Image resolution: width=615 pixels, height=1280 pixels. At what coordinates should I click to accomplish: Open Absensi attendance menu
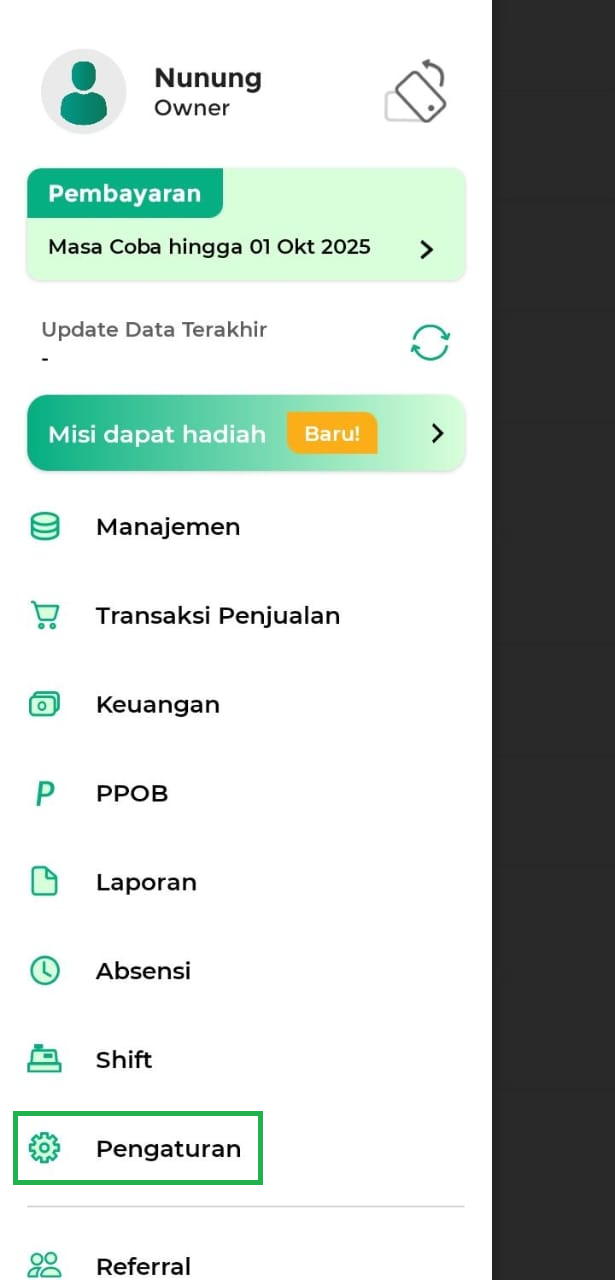(x=143, y=971)
